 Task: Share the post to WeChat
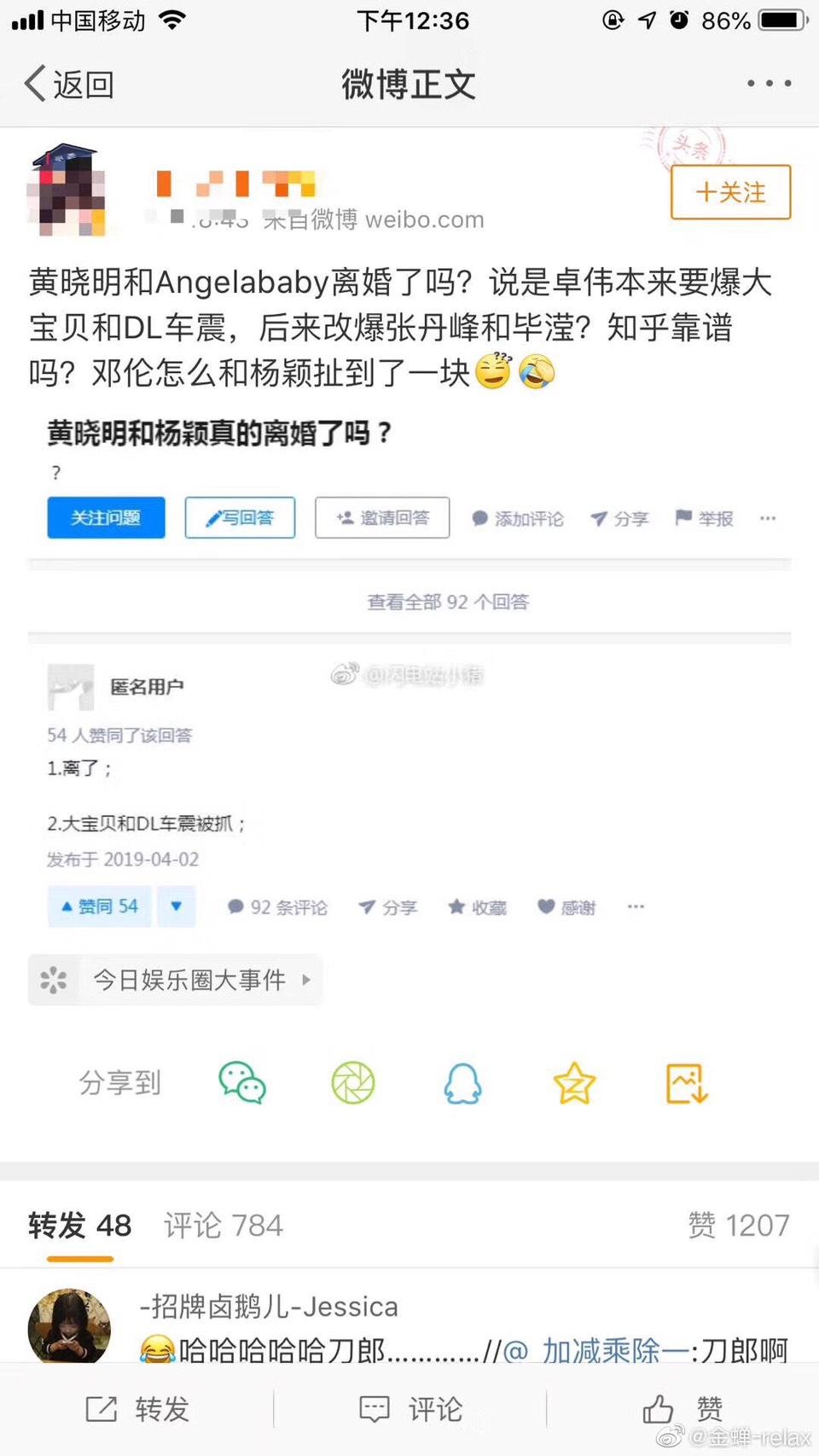242,1083
